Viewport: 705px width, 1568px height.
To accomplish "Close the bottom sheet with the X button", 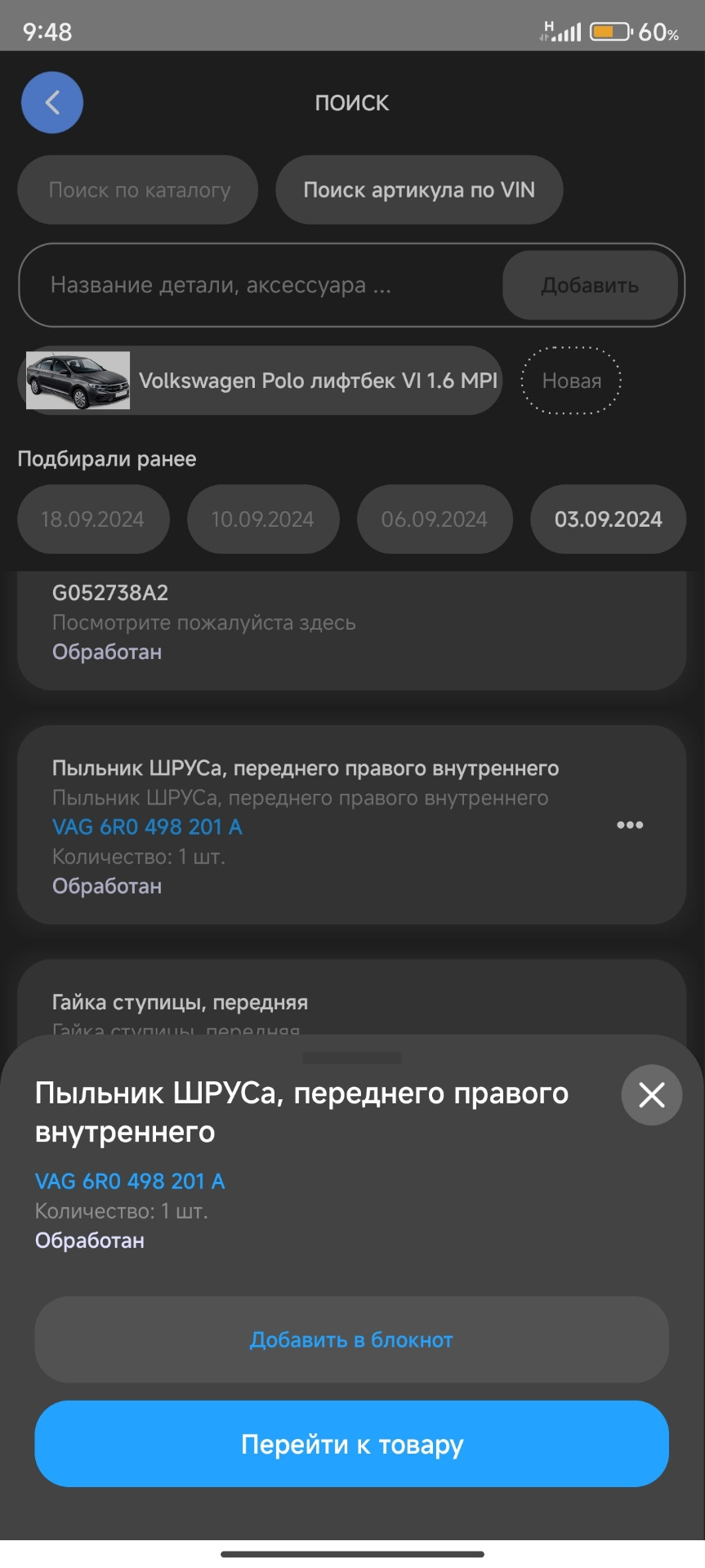I will pyautogui.click(x=651, y=1094).
